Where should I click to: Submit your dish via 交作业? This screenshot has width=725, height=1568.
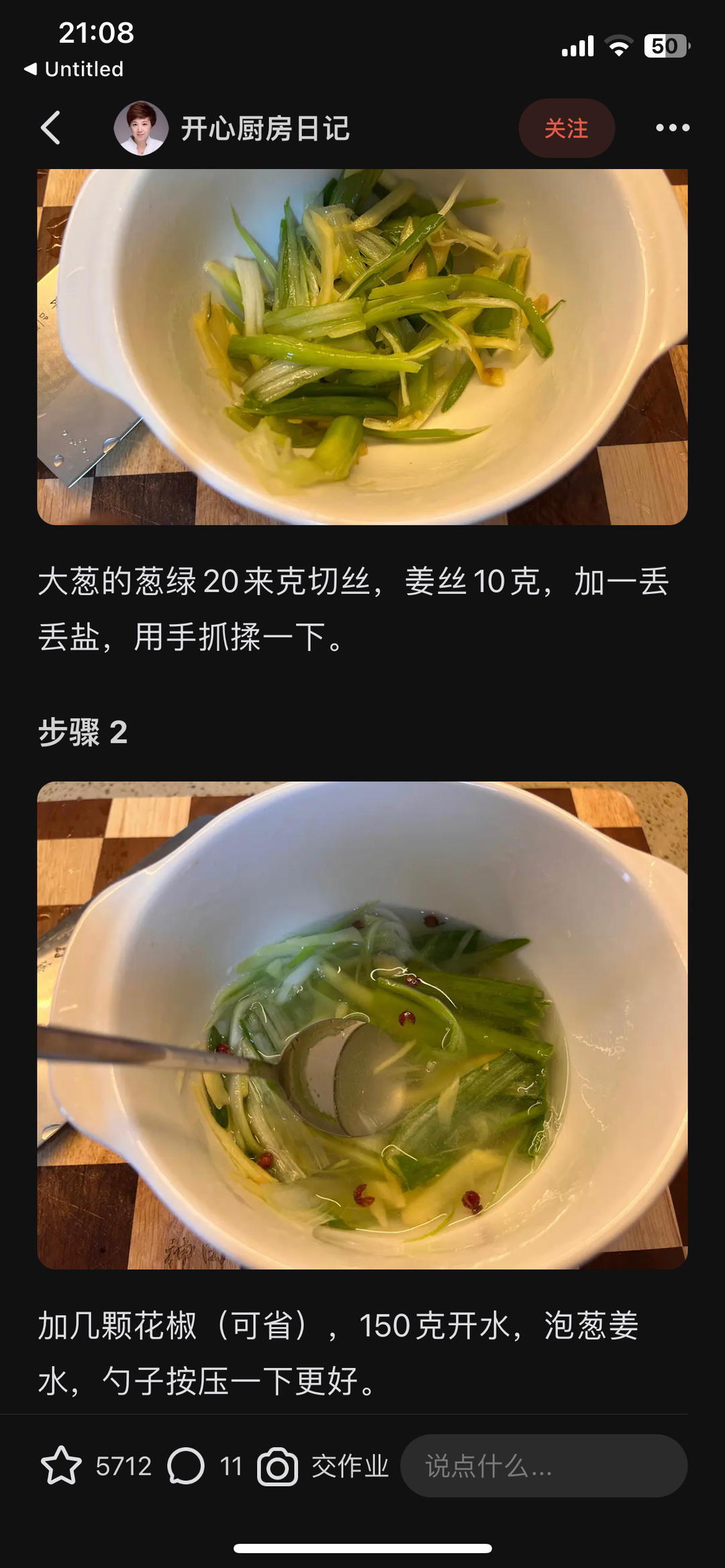(x=324, y=1466)
